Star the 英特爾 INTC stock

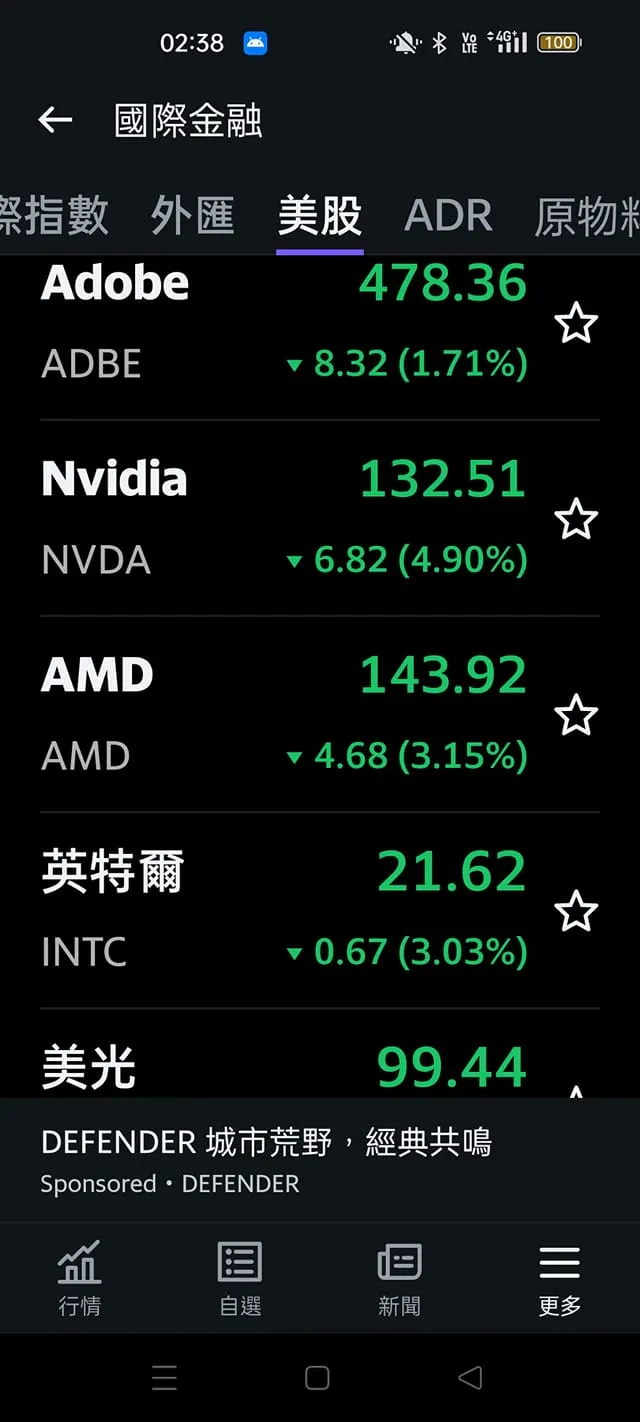[x=576, y=912]
